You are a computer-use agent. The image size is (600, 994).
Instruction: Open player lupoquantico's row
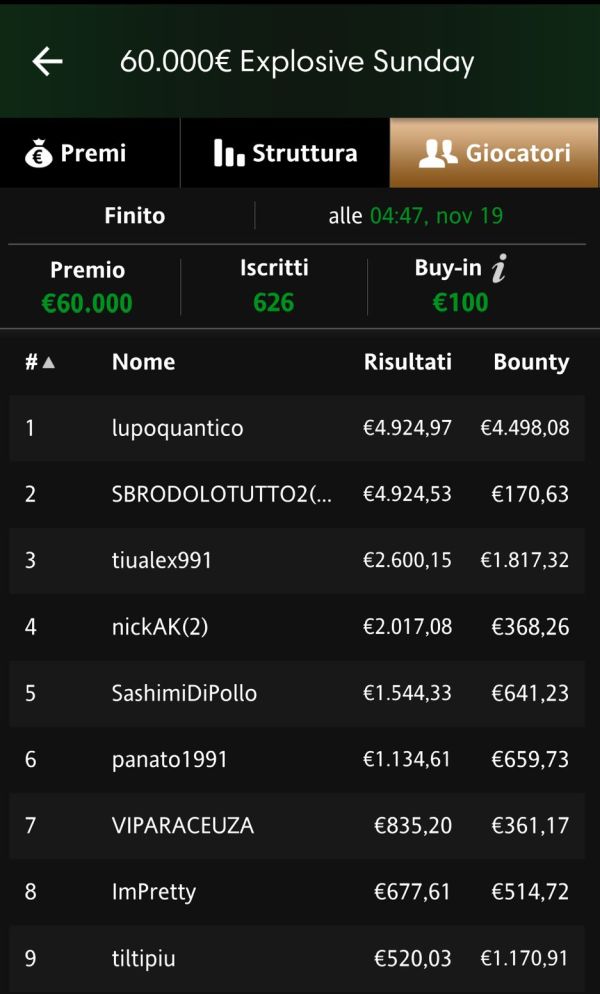(x=297, y=428)
